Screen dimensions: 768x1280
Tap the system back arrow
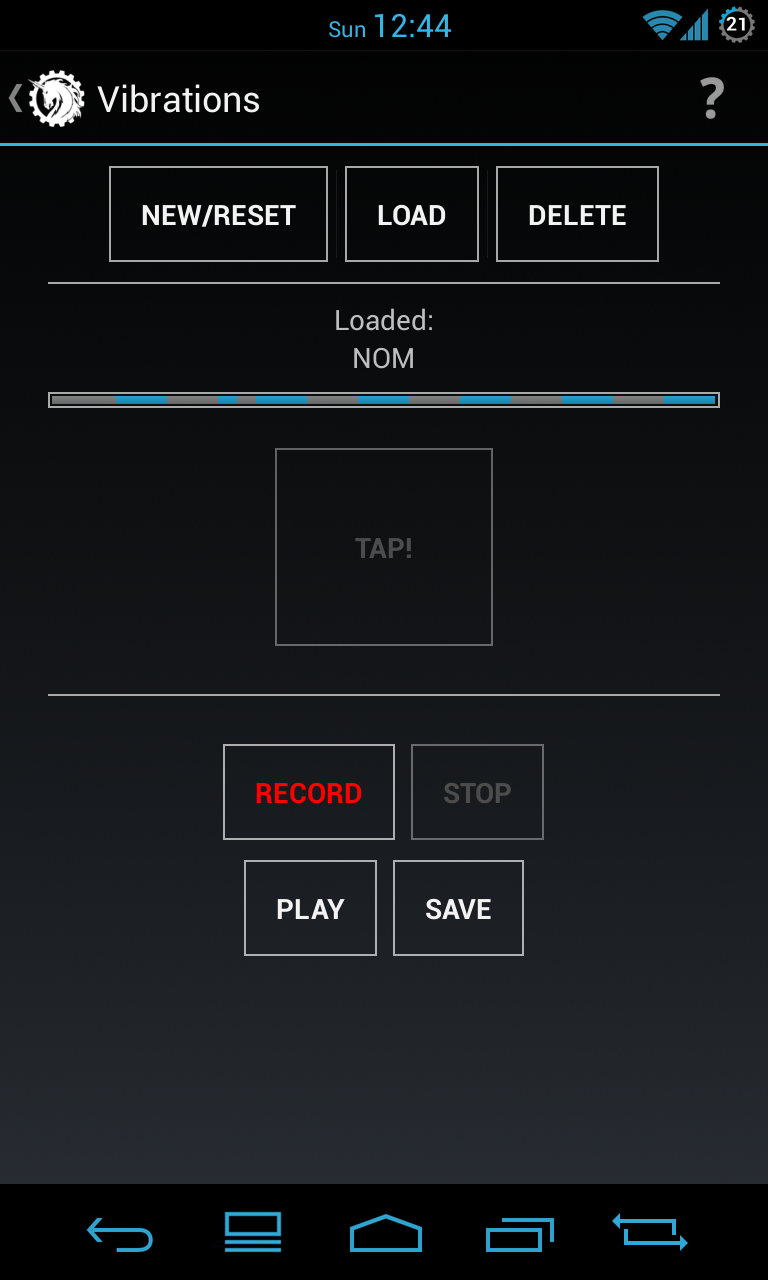click(119, 1233)
